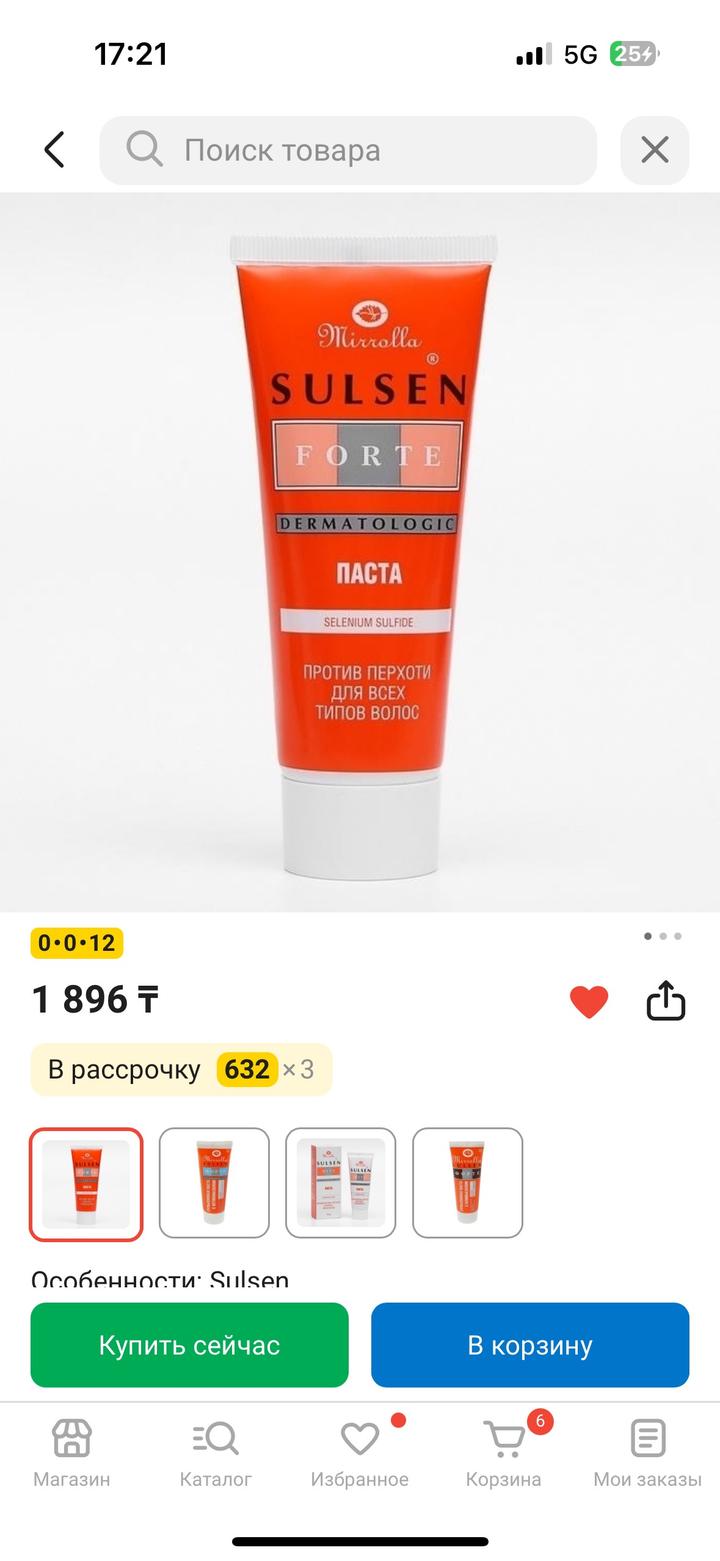The height and width of the screenshot is (1561, 720).
Task: Open the large Sulsen product image
Action: coord(360,552)
